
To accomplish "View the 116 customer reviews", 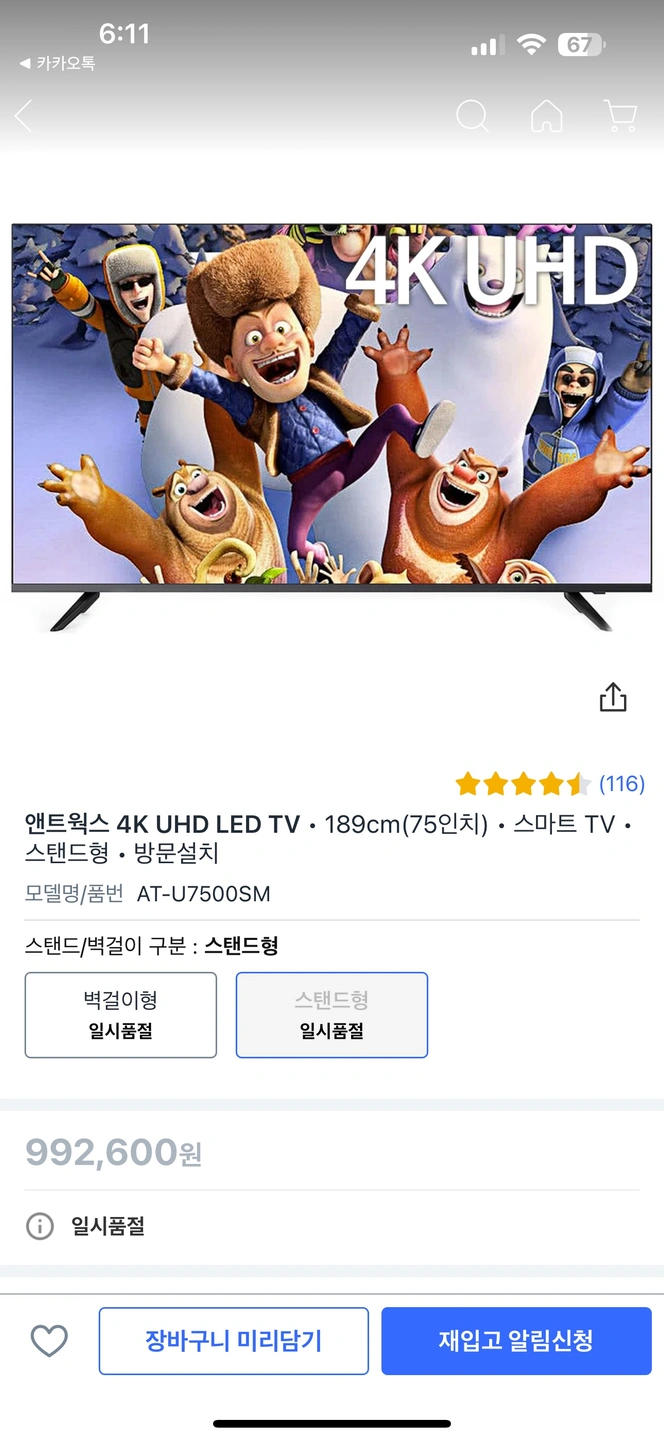I will (x=621, y=784).
